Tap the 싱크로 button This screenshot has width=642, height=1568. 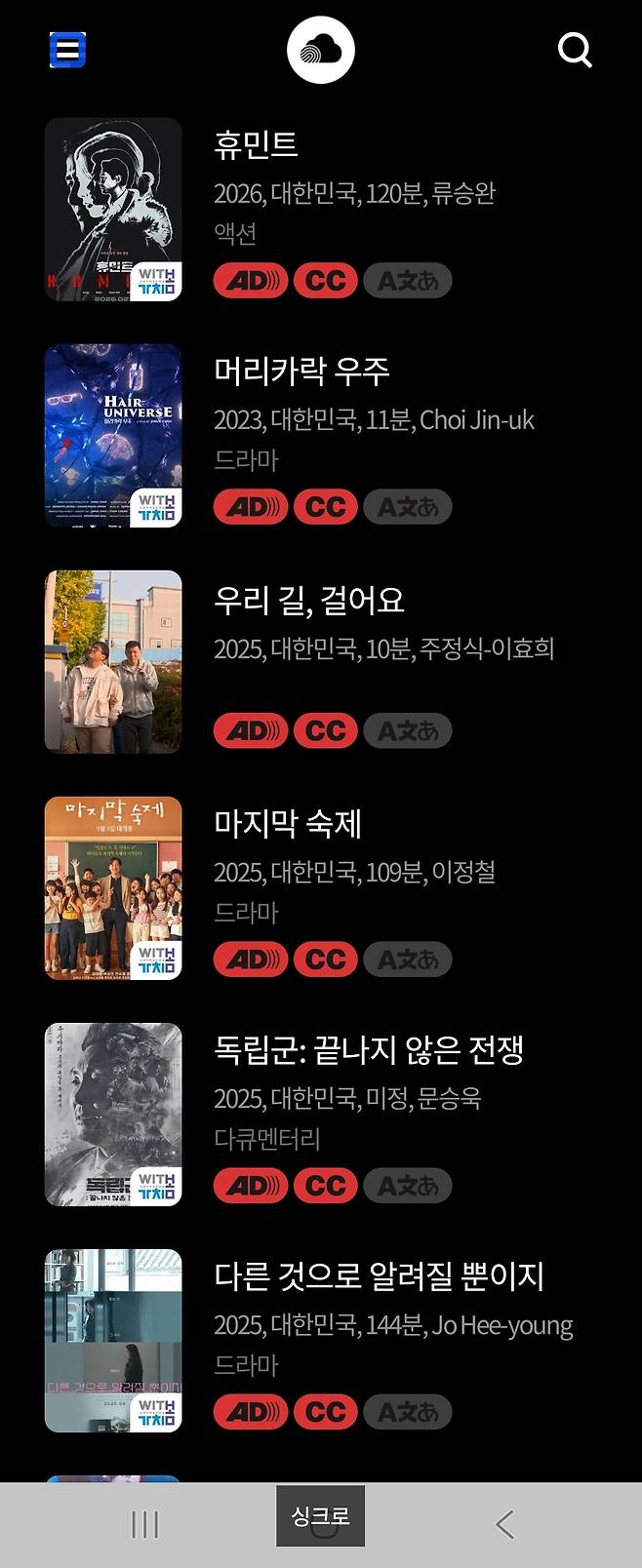coord(320,1515)
